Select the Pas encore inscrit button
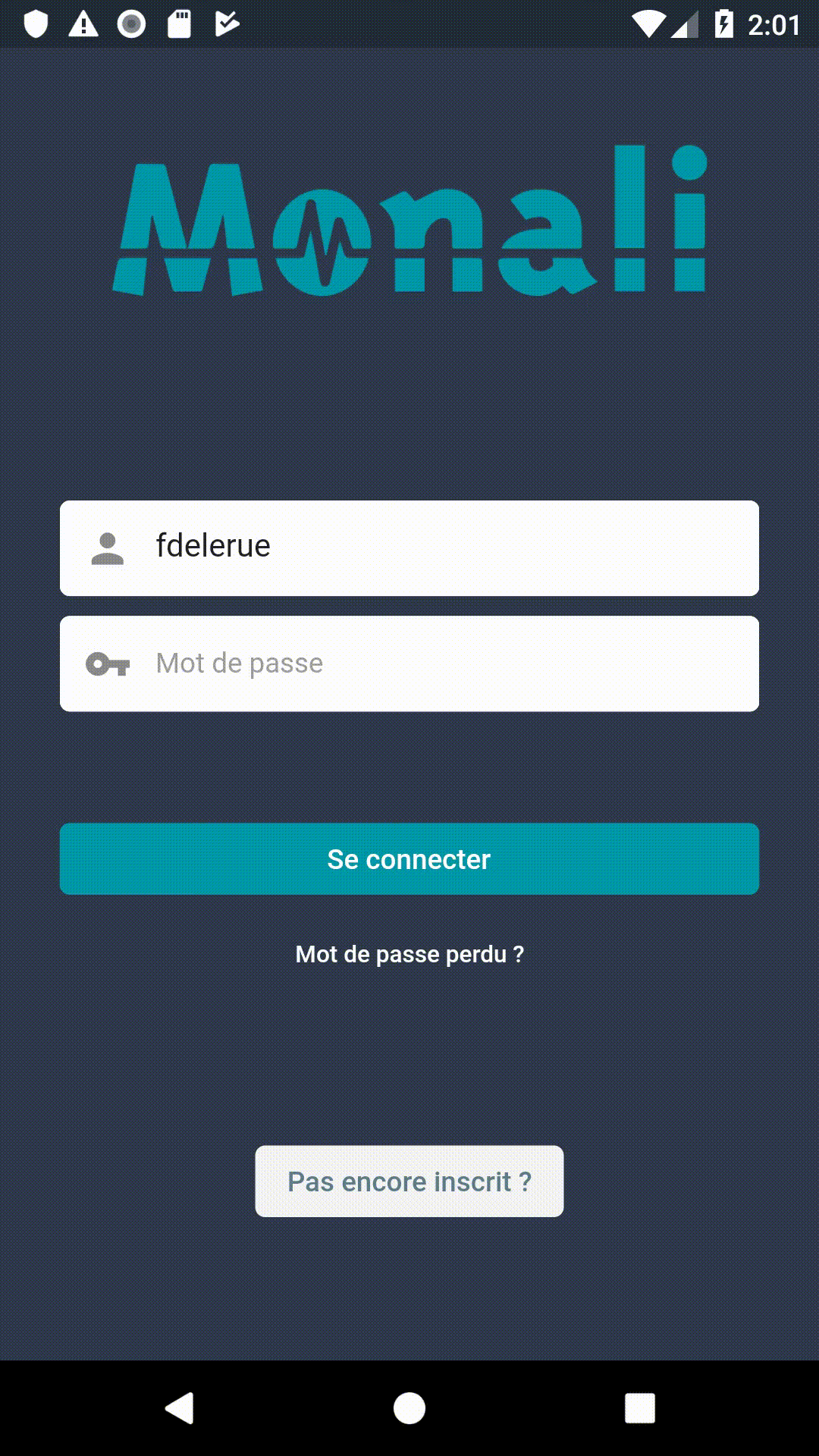 click(x=409, y=1181)
